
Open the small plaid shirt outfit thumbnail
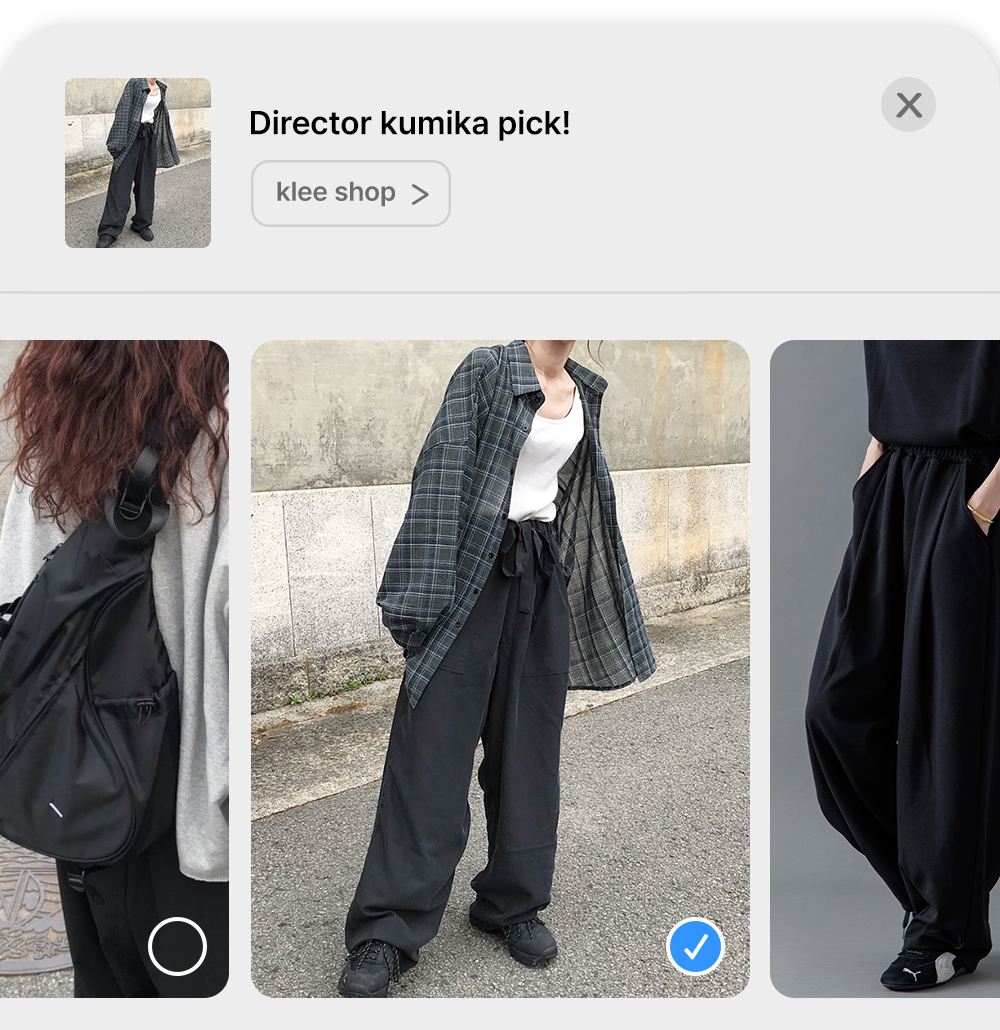pyautogui.click(x=138, y=163)
